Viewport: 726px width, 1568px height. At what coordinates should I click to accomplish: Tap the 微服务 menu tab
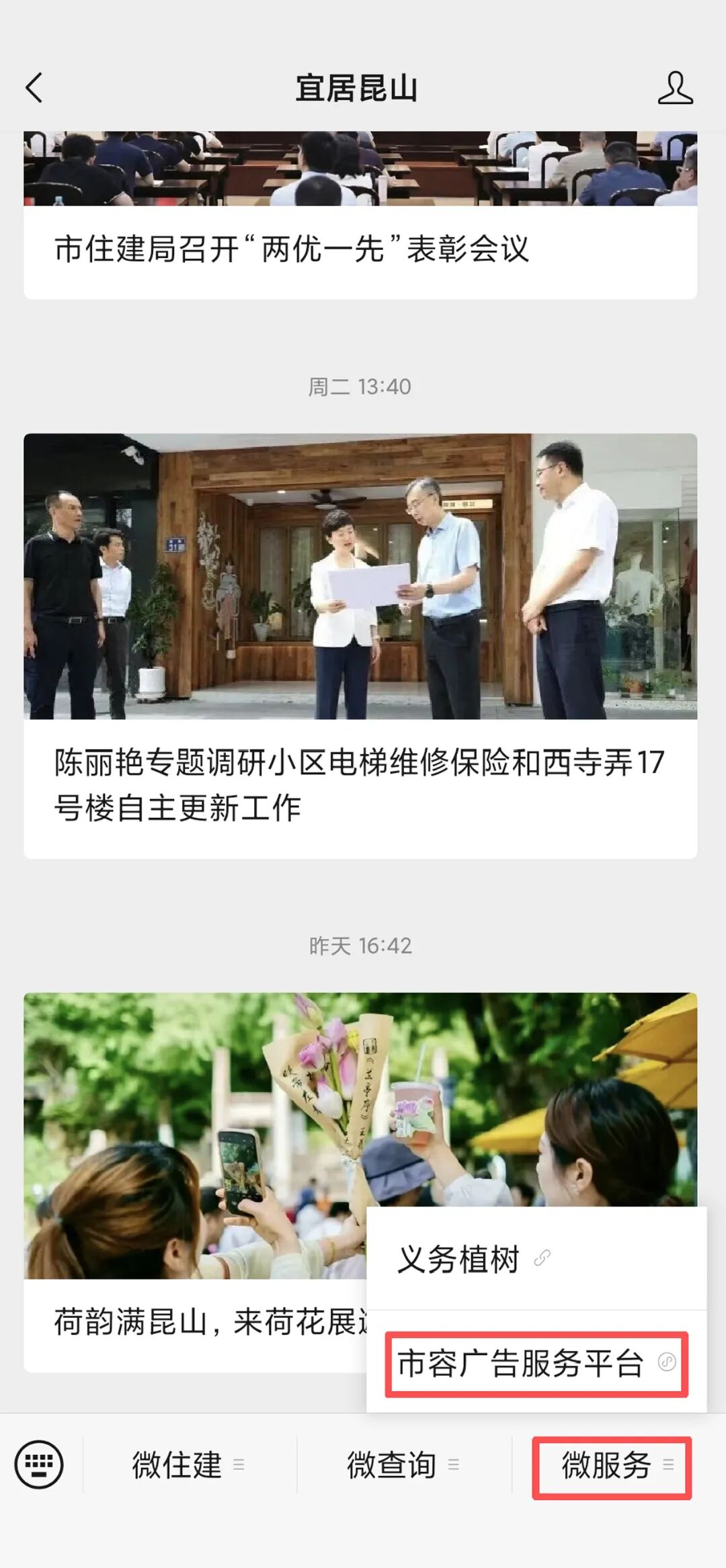(612, 1467)
